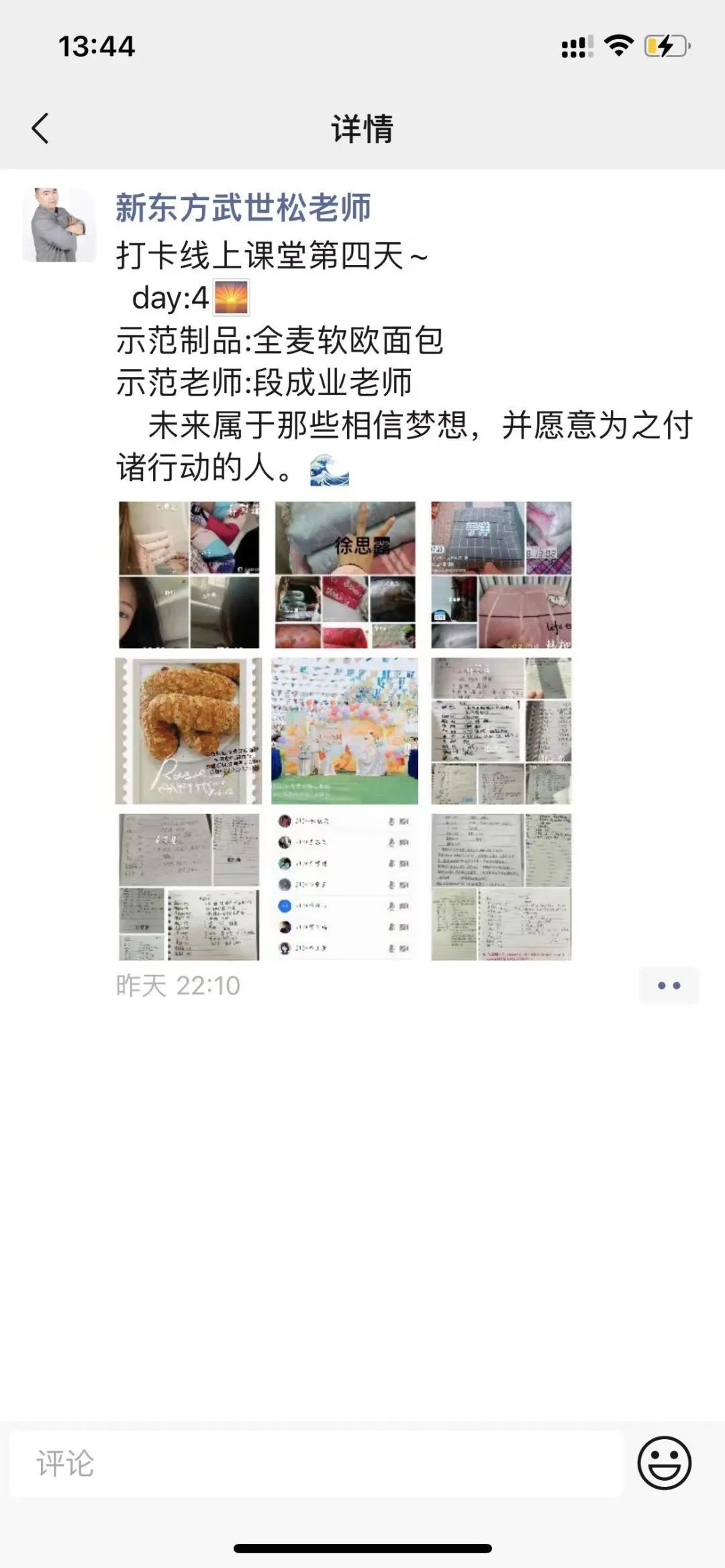Open the third photo with the plaid bedding
The image size is (725, 1568).
(501, 575)
